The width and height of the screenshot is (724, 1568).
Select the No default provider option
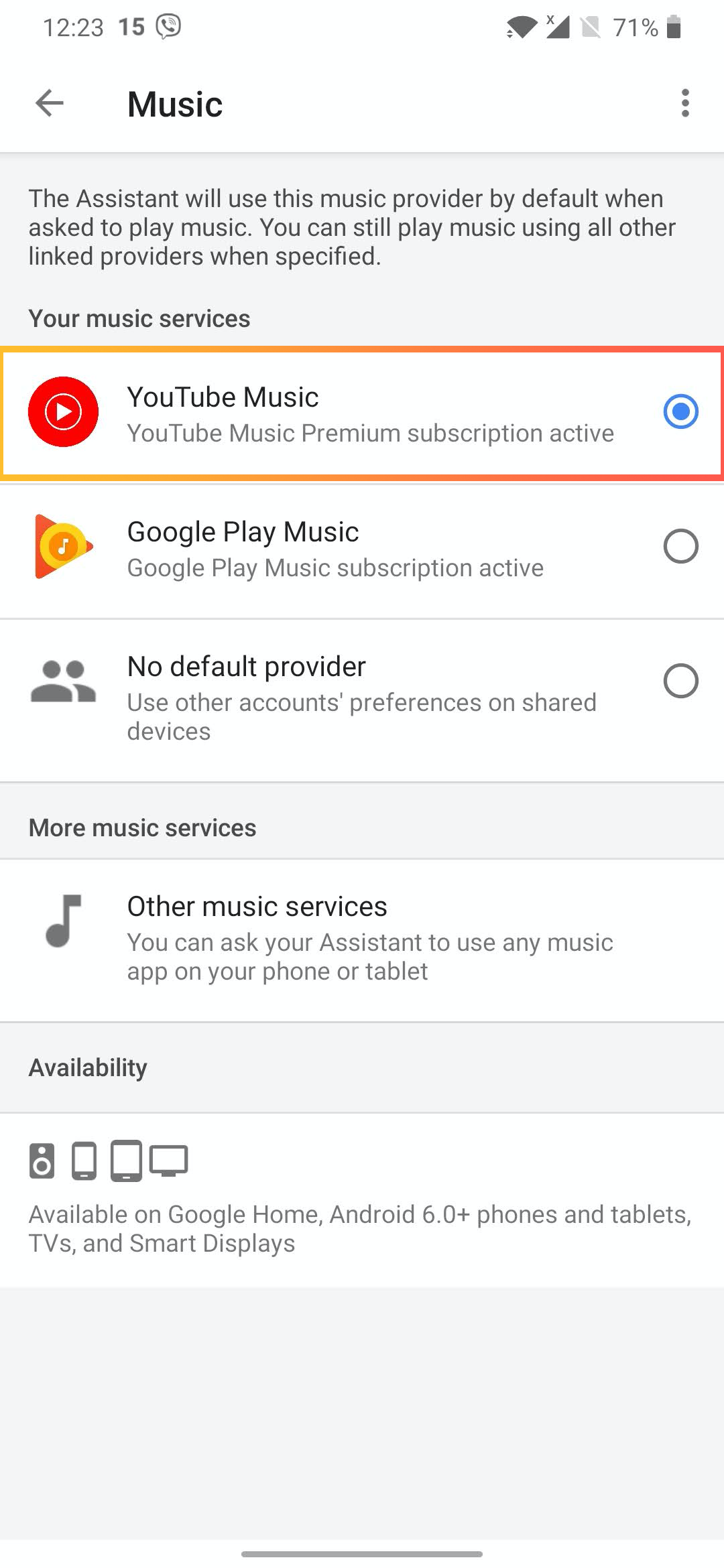pyautogui.click(x=680, y=681)
